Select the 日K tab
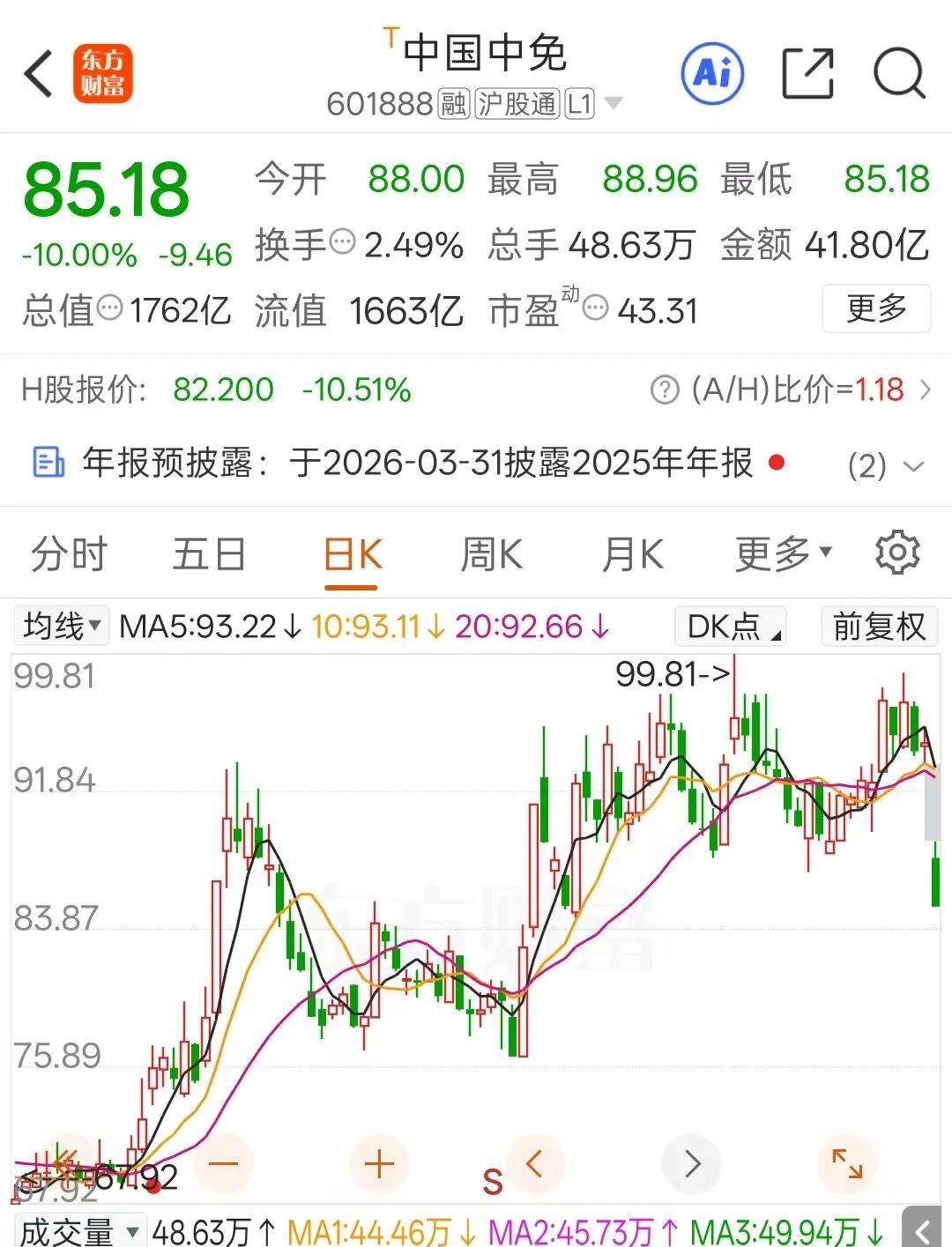This screenshot has height=1247, width=952. point(352,555)
